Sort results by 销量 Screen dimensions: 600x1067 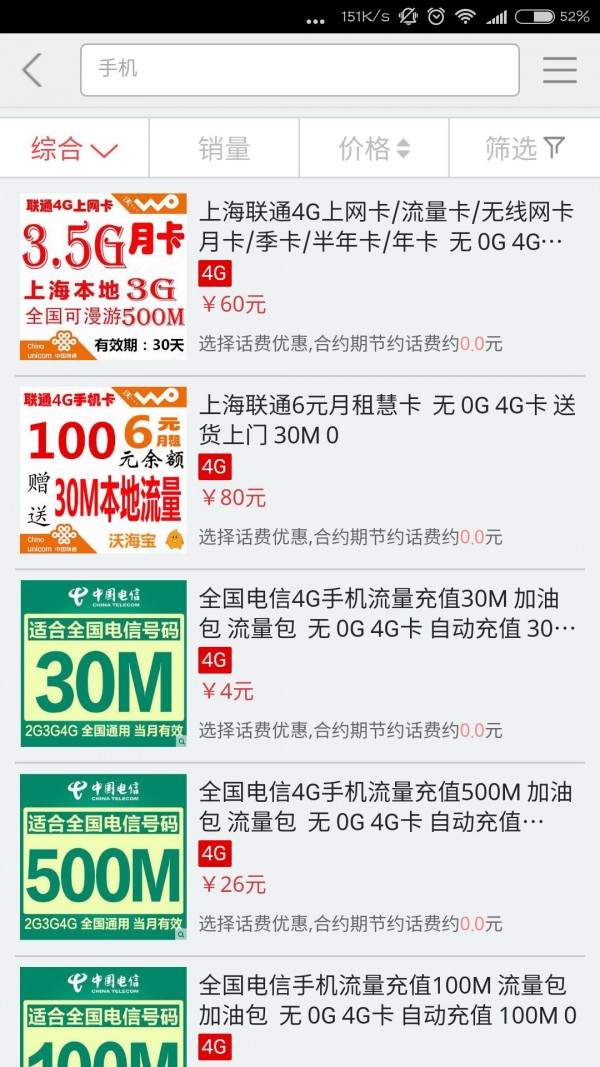pos(224,149)
